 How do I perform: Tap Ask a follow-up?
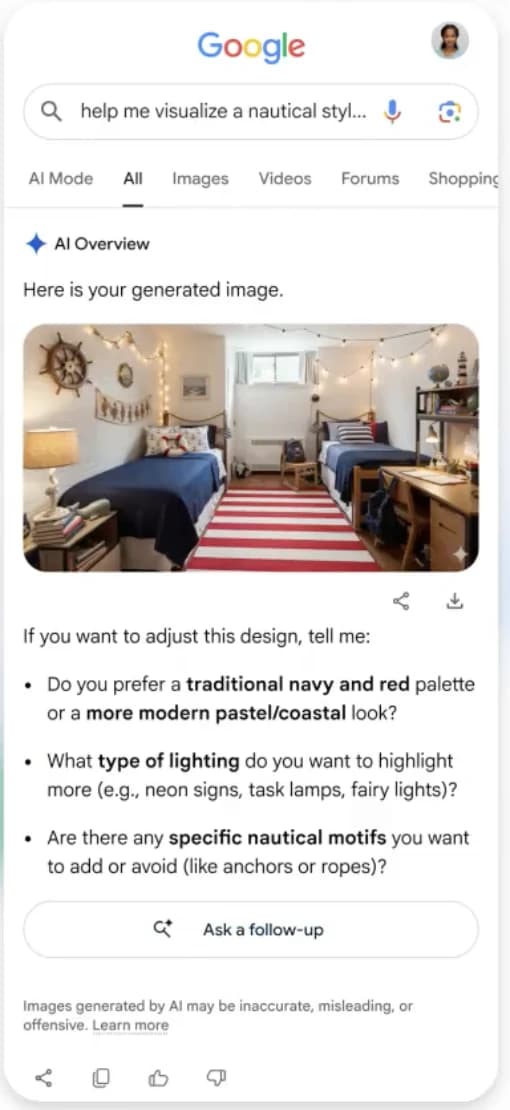(251, 929)
